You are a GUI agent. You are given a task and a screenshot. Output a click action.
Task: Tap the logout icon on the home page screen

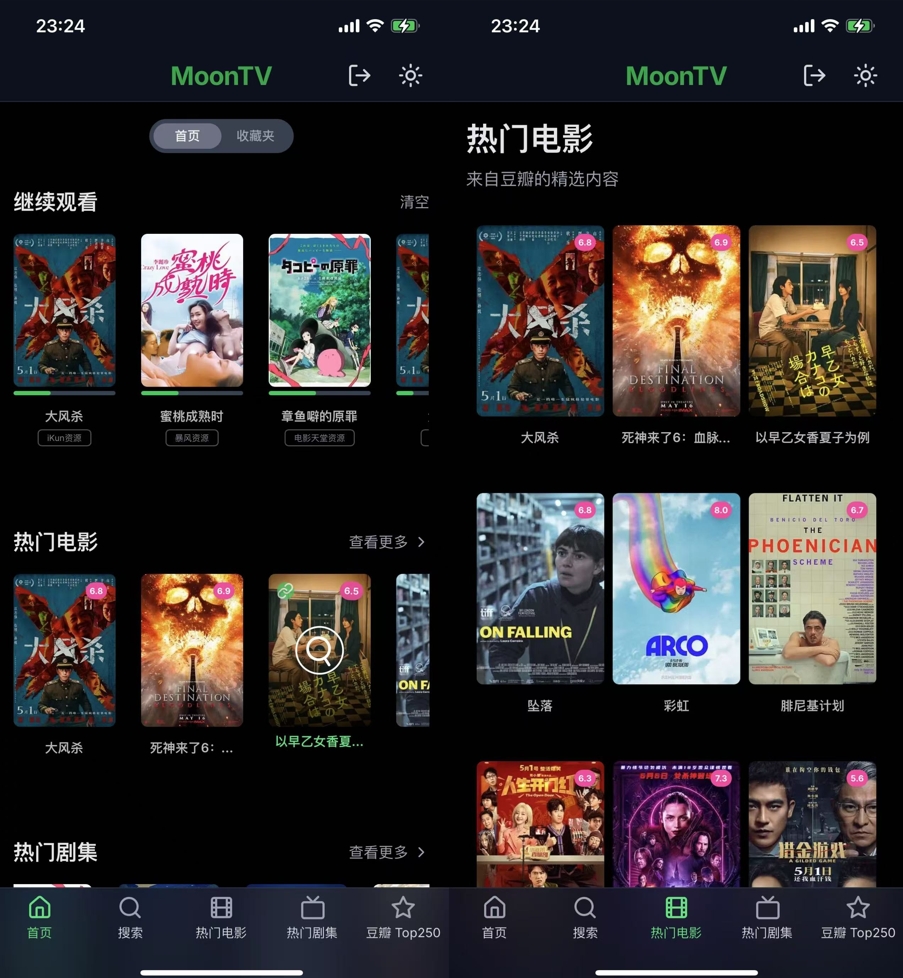pyautogui.click(x=359, y=76)
